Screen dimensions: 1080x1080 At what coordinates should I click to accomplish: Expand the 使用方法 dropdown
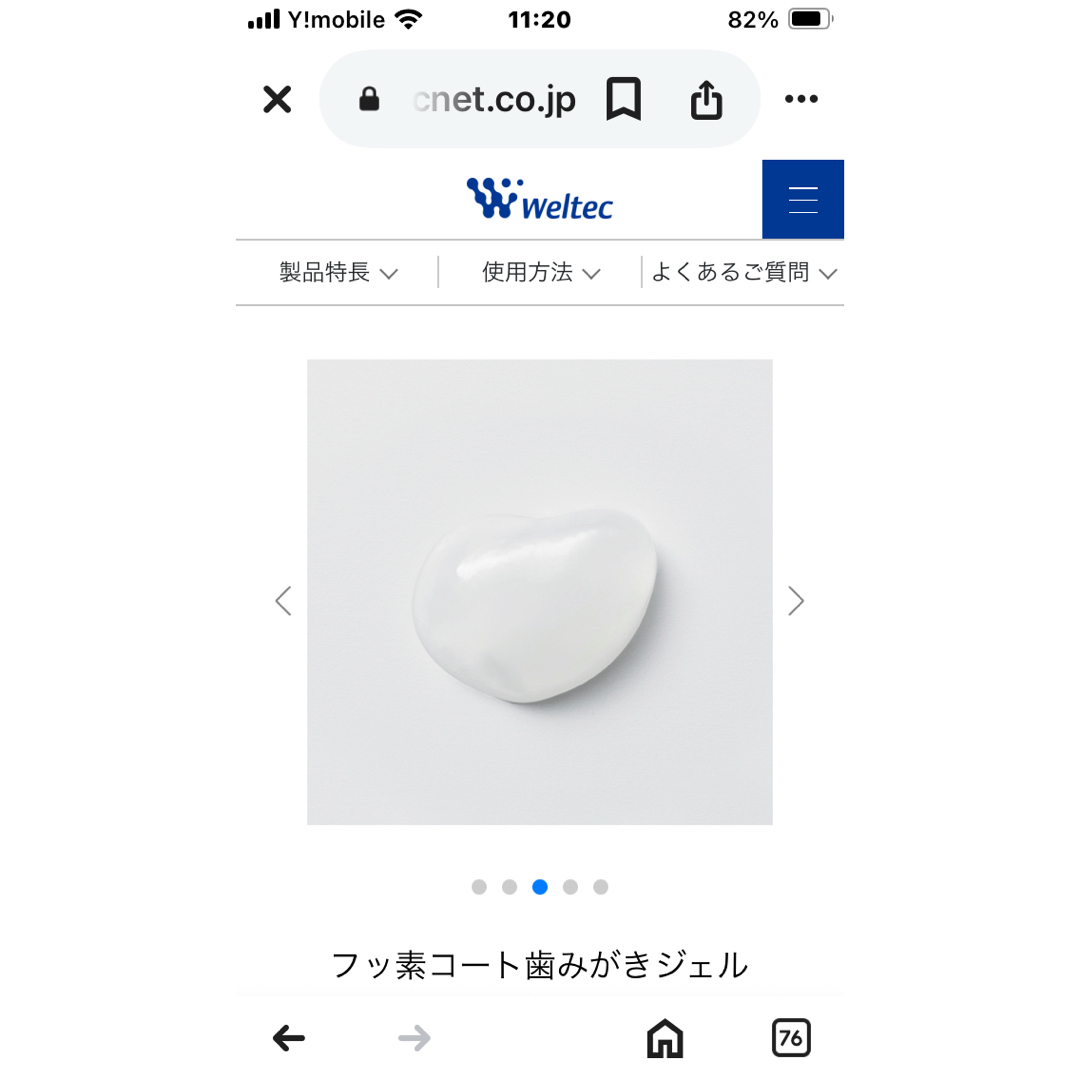[541, 272]
